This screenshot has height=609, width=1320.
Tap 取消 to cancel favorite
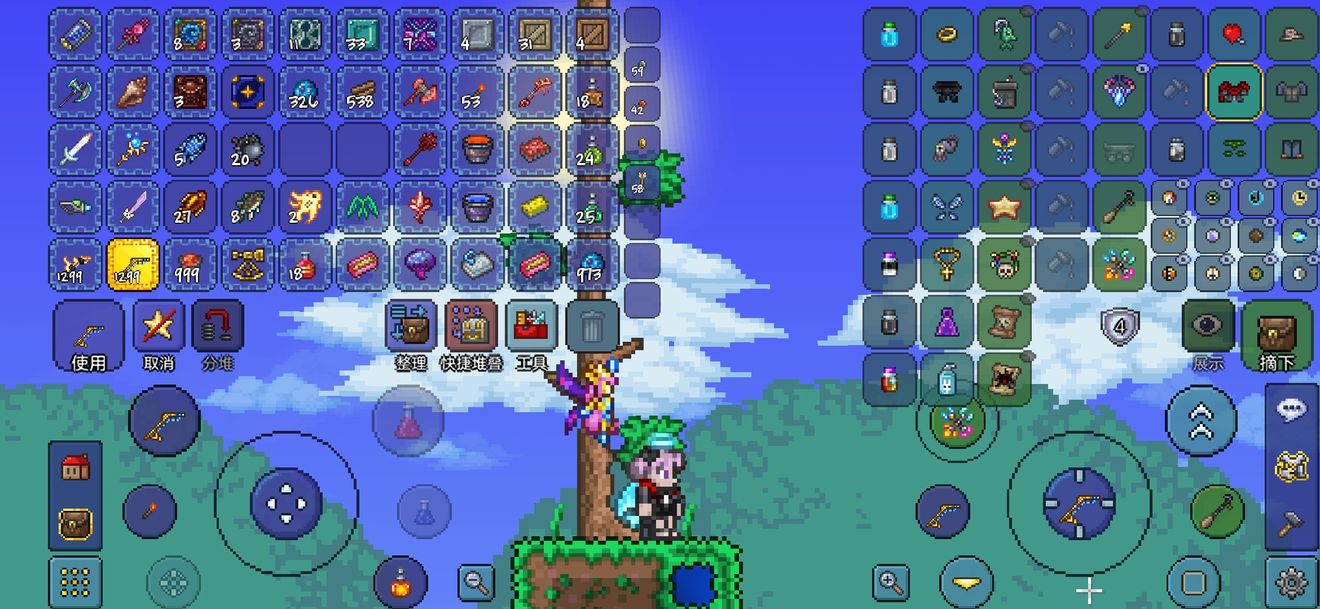pos(158,335)
